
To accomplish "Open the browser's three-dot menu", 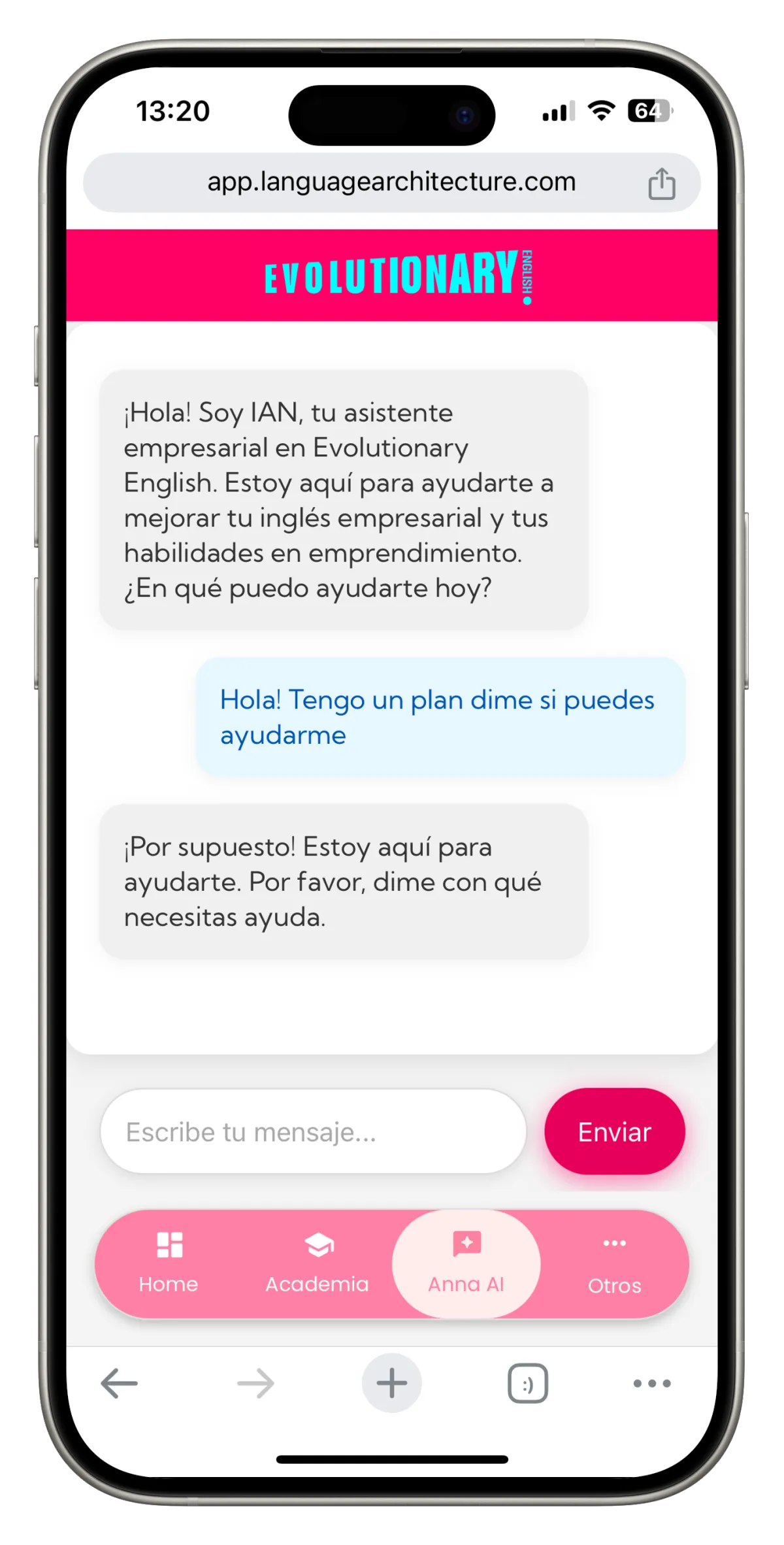I will [652, 1383].
